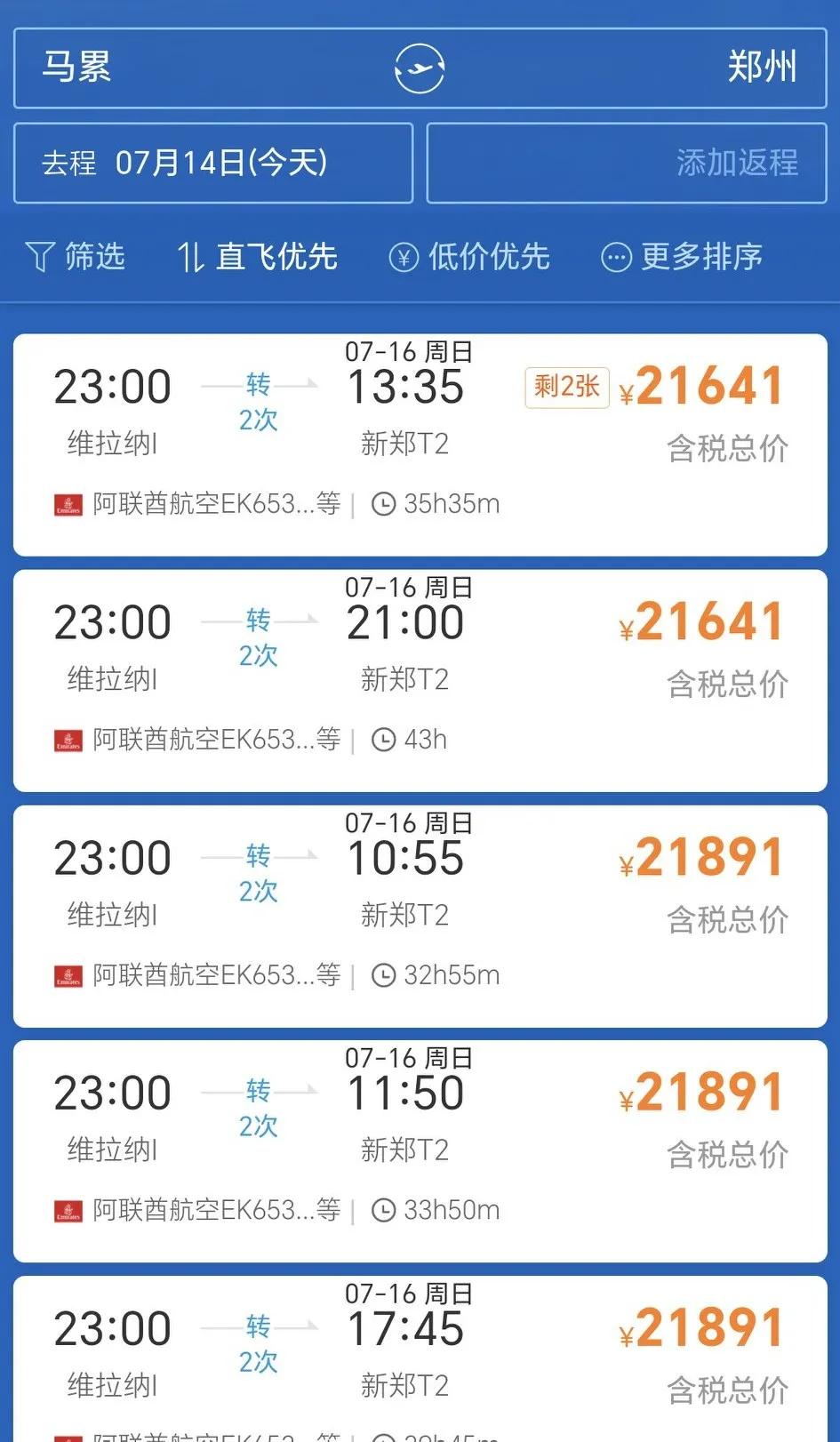
Task: Switch to 添加返程 return trip tab
Action: [x=737, y=164]
